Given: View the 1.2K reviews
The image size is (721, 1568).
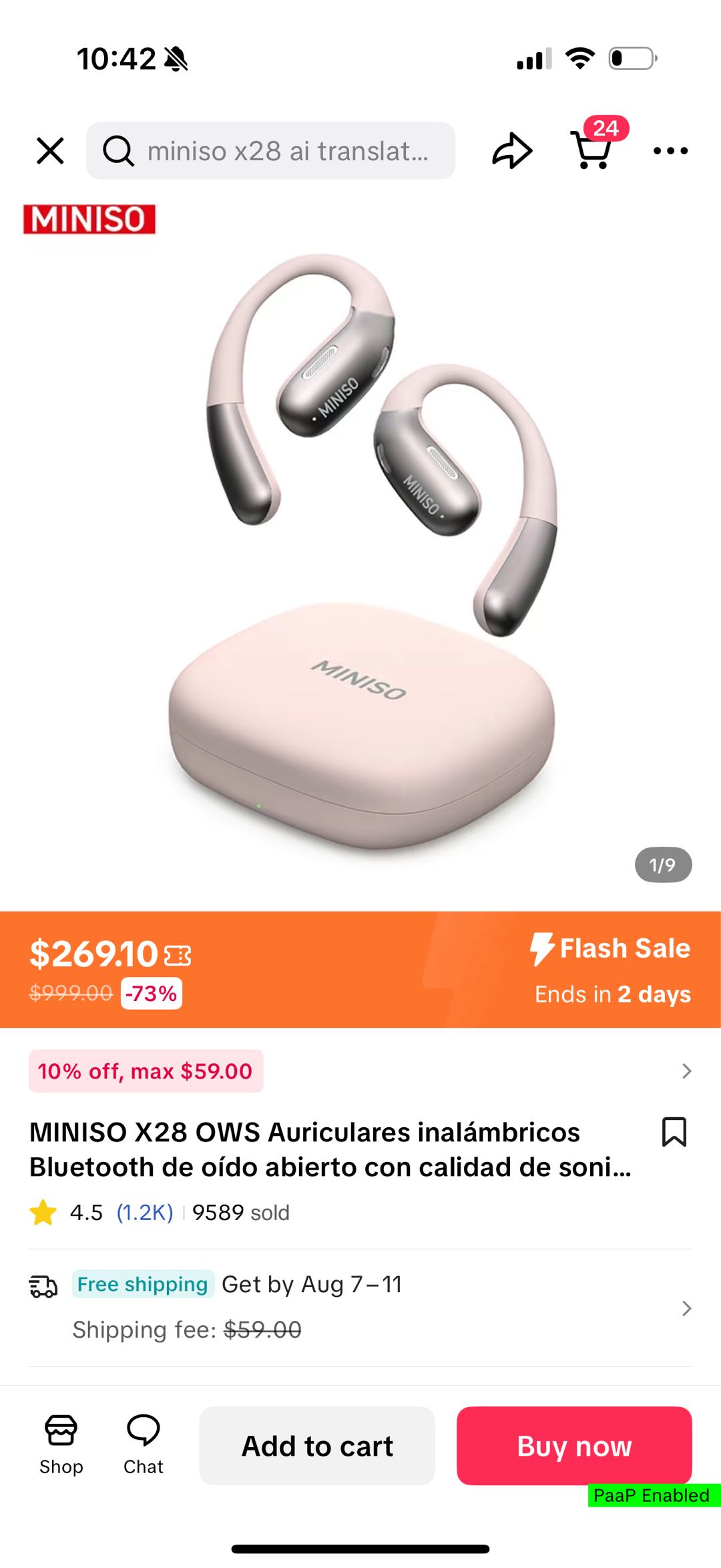Looking at the screenshot, I should point(145,1213).
